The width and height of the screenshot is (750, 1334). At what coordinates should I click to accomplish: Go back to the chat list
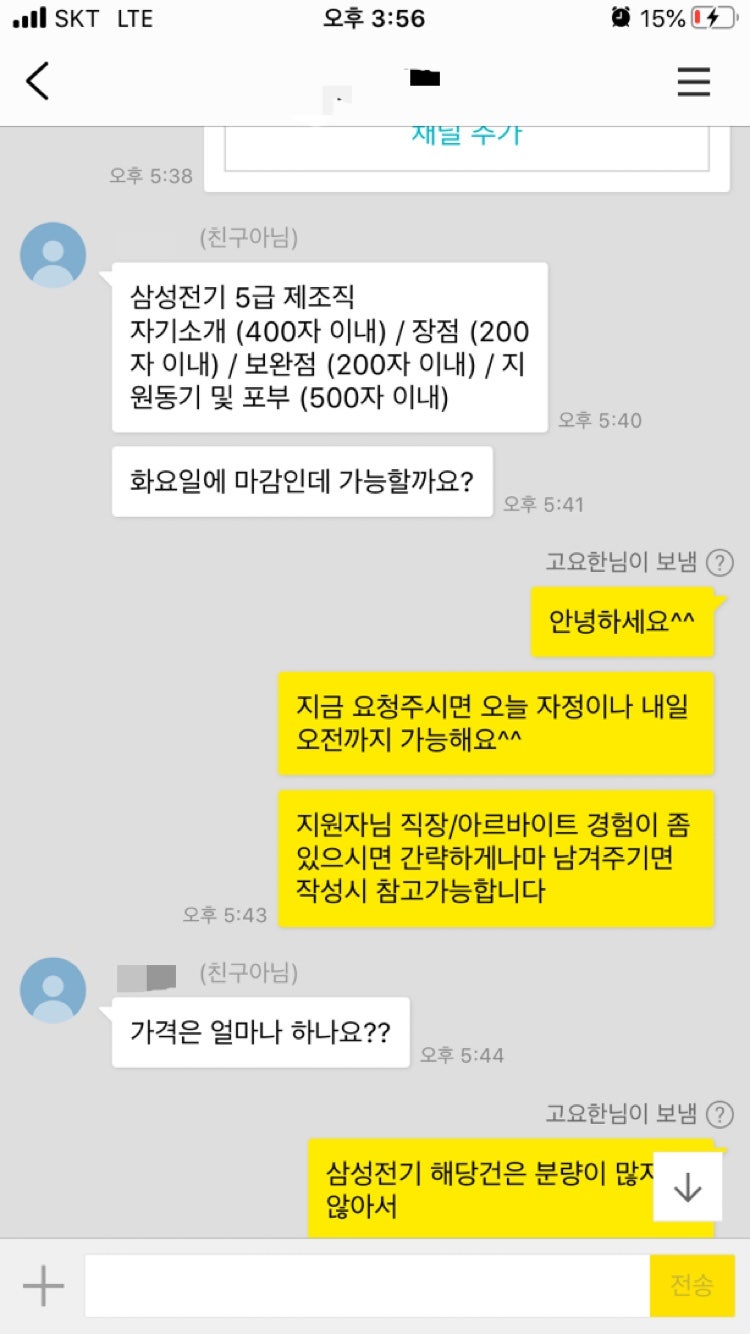(x=37, y=81)
